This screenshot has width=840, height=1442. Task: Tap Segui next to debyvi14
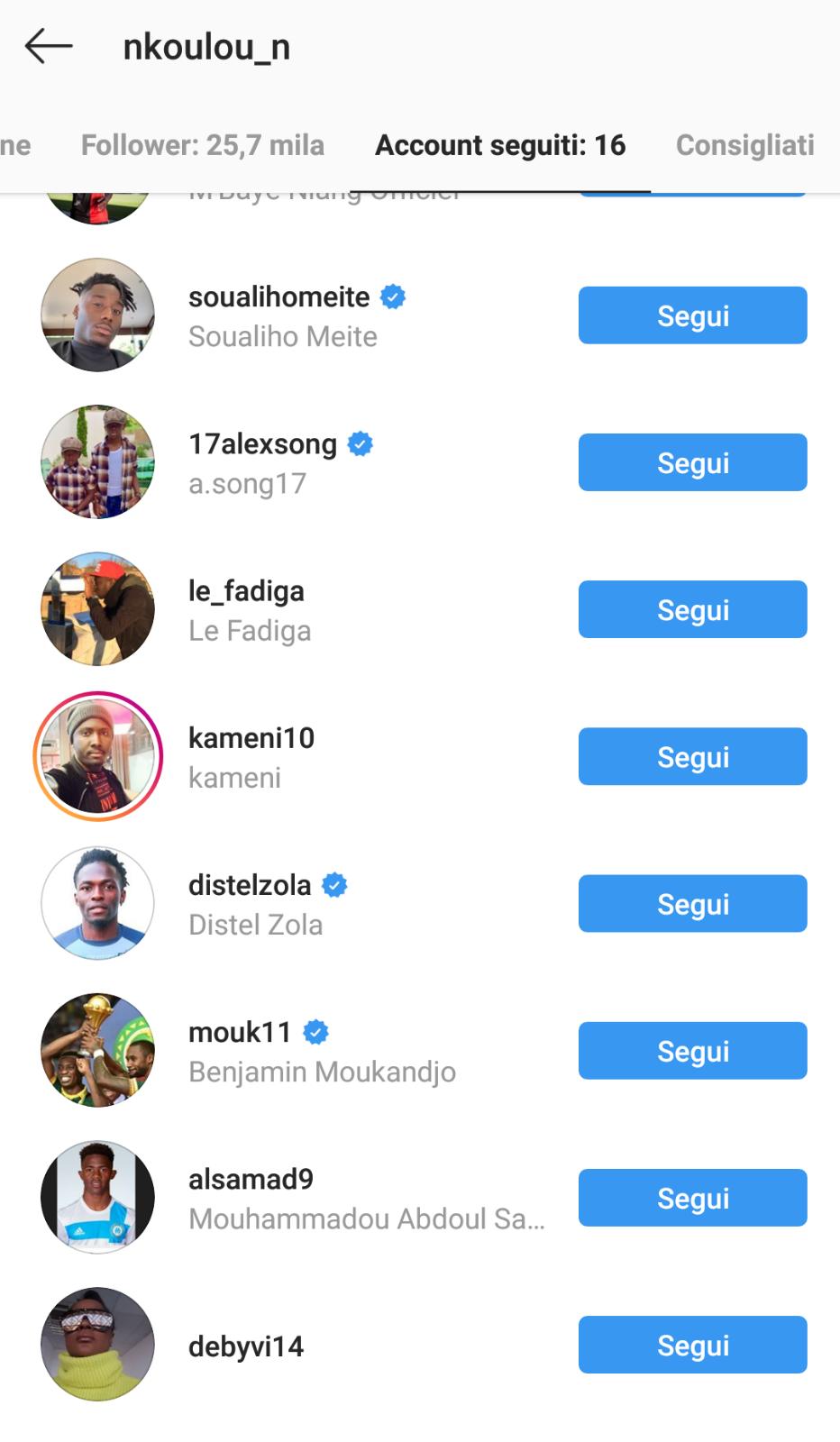coord(692,1344)
